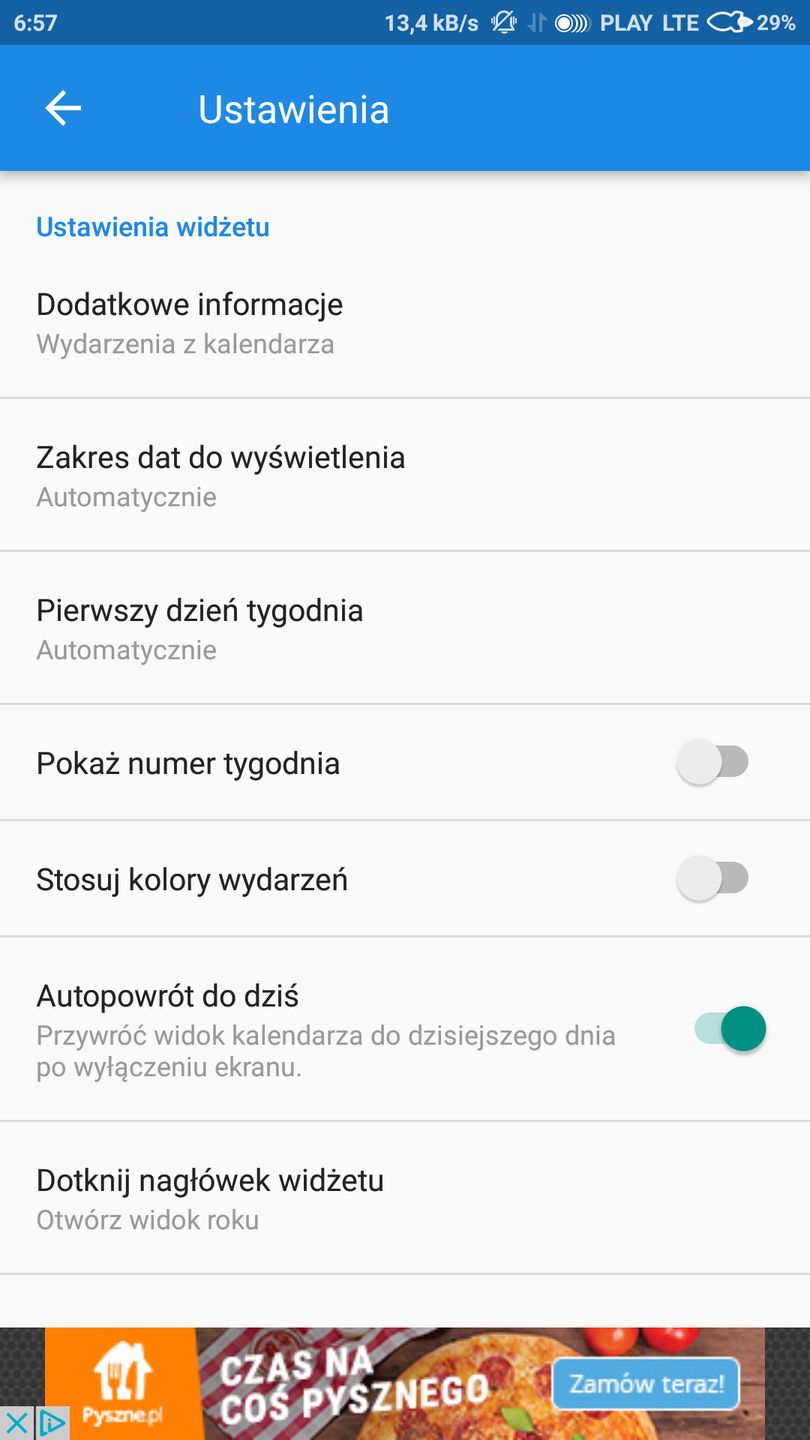This screenshot has width=810, height=1440.
Task: Tap the Ustawienia widżetu section header
Action: (153, 227)
